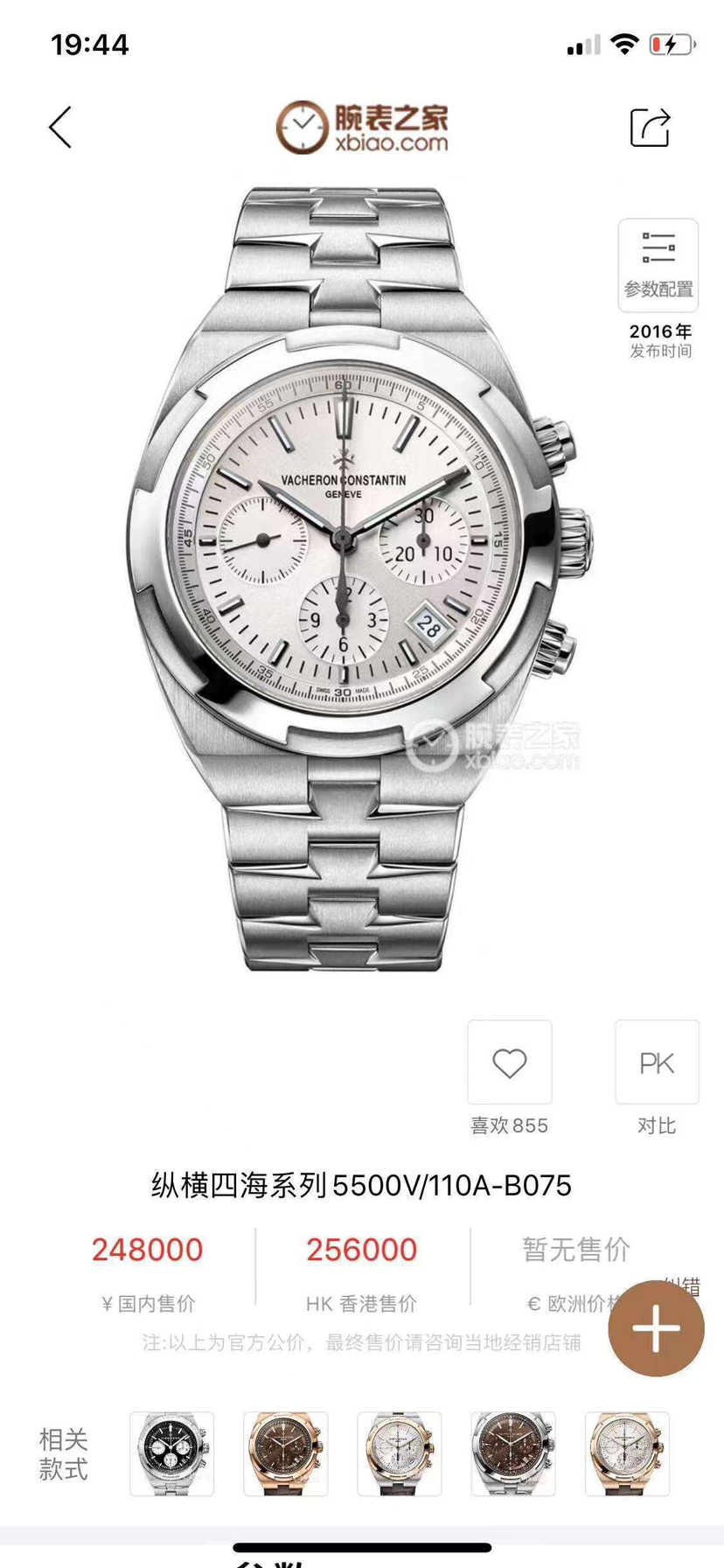Viewport: 724px width, 1568px height.
Task: Open the brown floating plus button
Action: coord(656,1328)
